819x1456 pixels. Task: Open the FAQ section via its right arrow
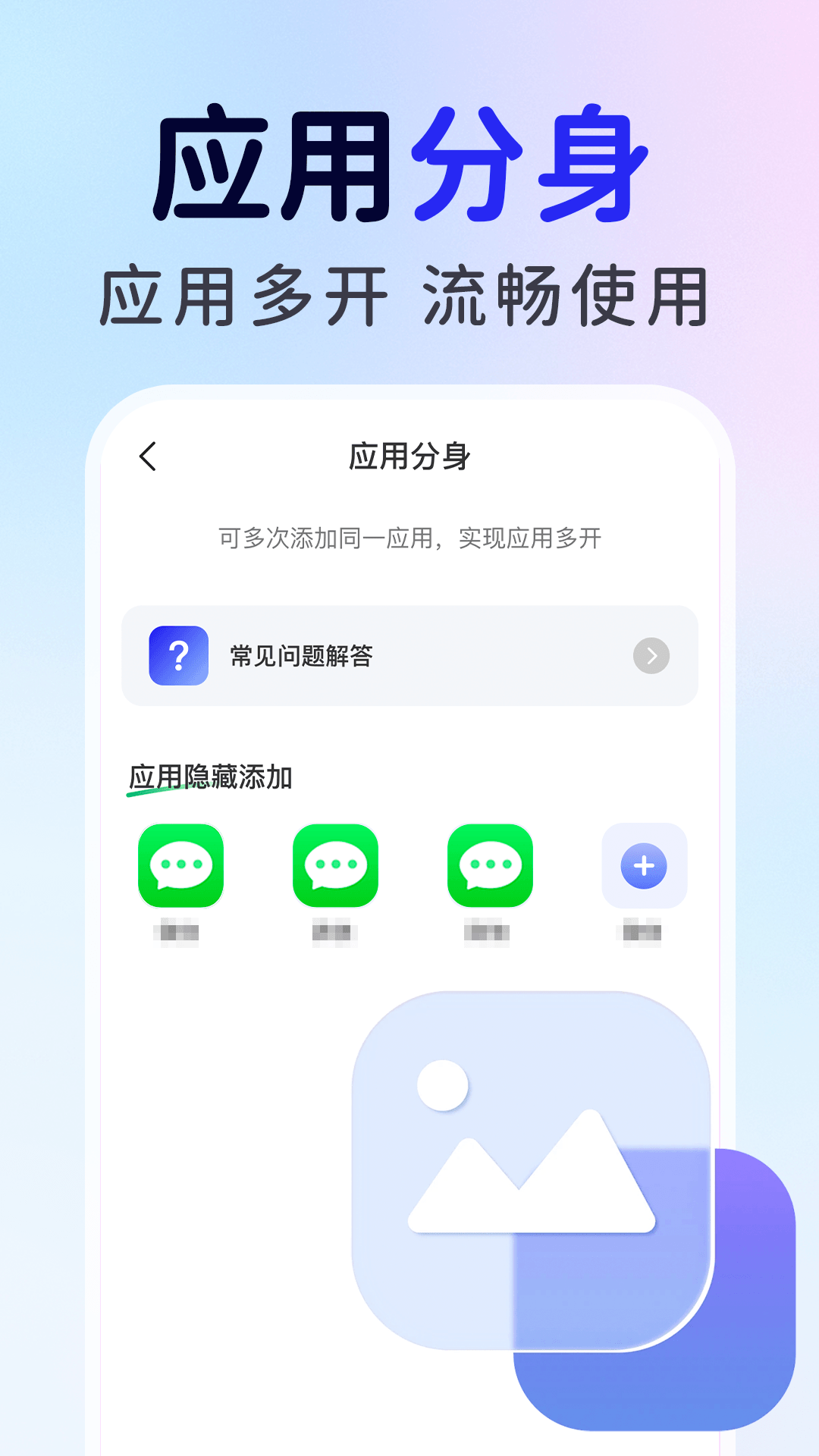pos(652,655)
